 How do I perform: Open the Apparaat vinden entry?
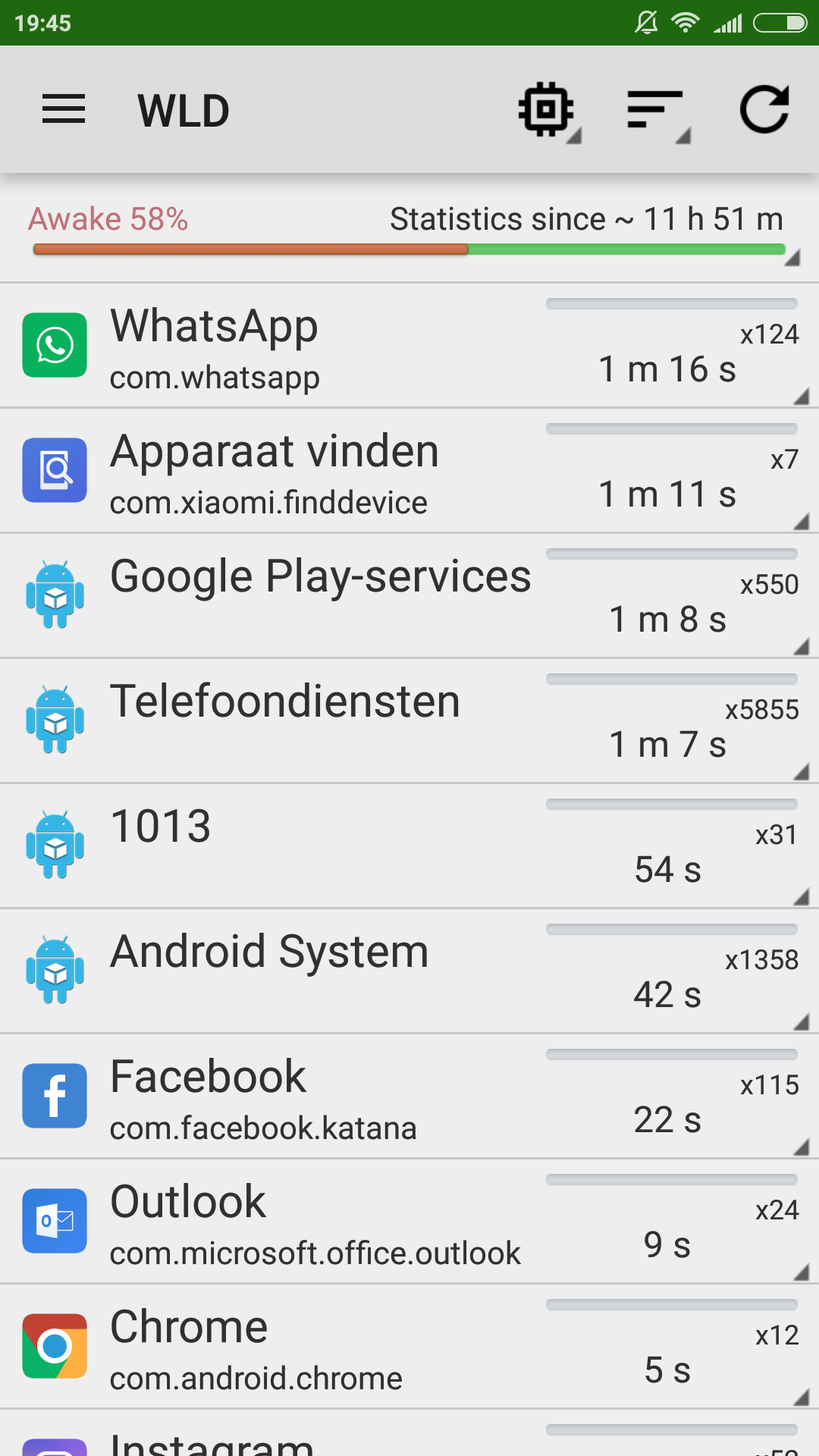click(x=409, y=471)
